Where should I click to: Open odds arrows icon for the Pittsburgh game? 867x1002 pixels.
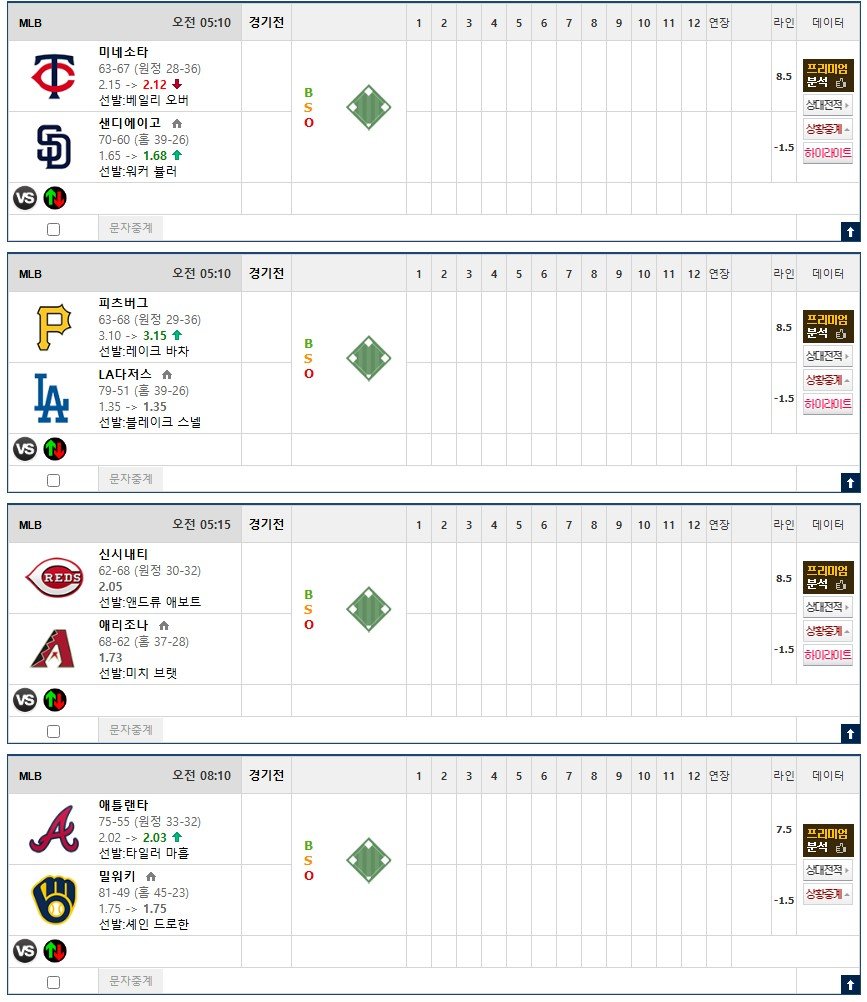point(55,449)
